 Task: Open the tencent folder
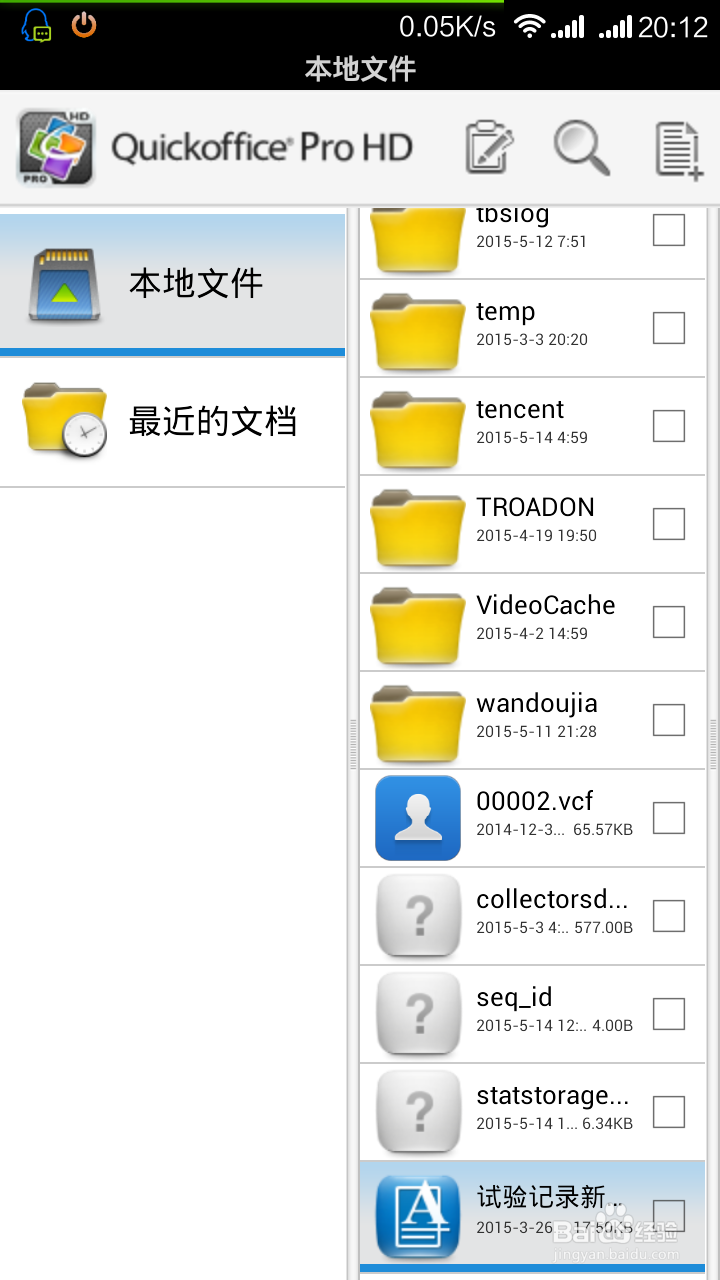532,426
